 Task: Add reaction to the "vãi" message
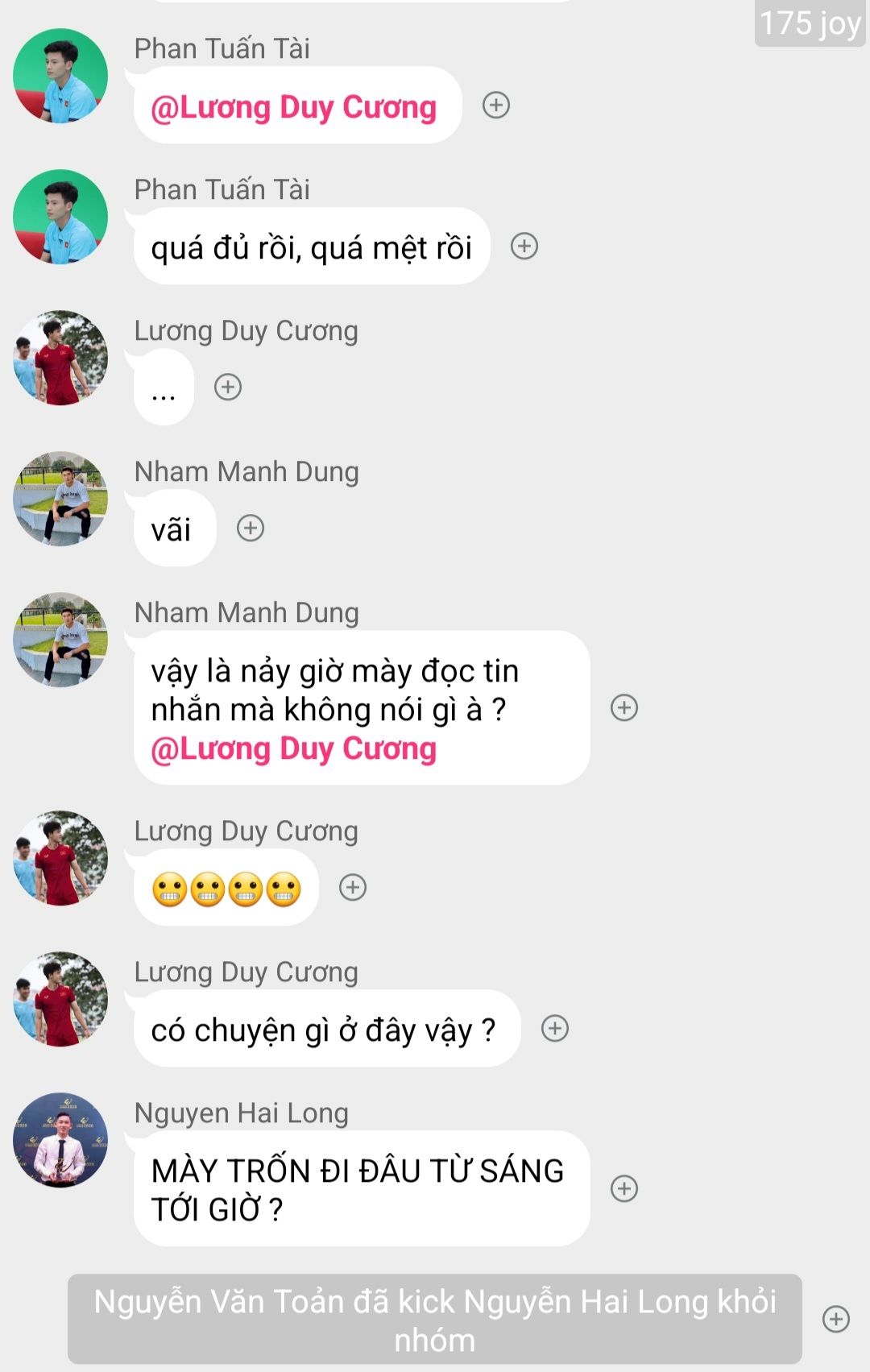coord(251,528)
